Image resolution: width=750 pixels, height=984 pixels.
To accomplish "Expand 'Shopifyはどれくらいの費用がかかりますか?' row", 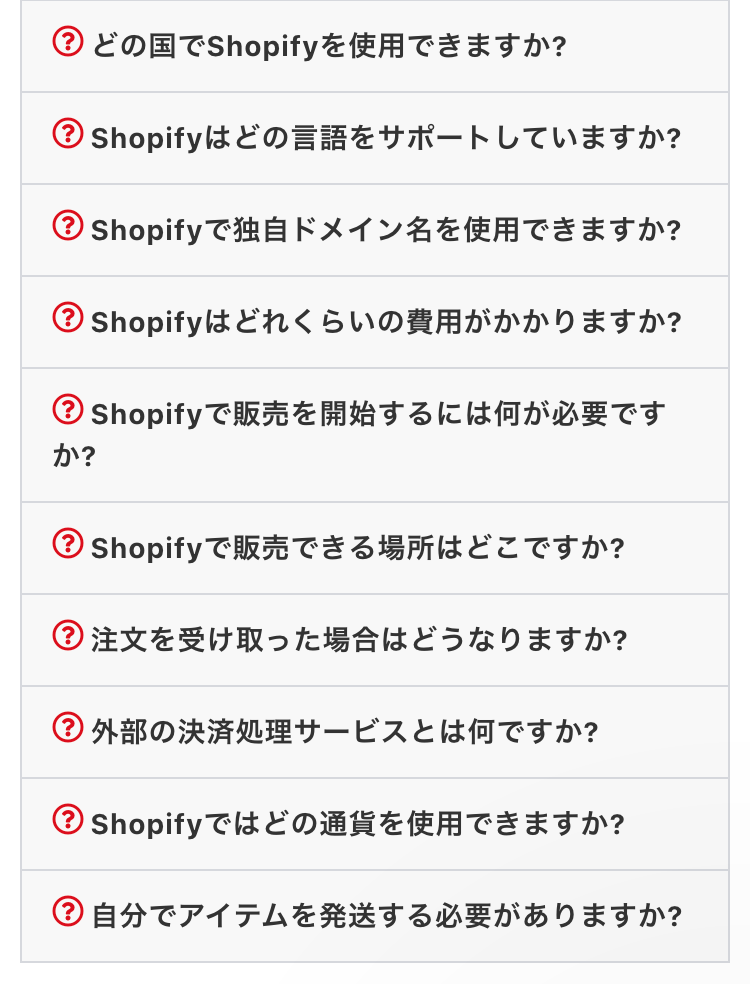I will tap(385, 322).
